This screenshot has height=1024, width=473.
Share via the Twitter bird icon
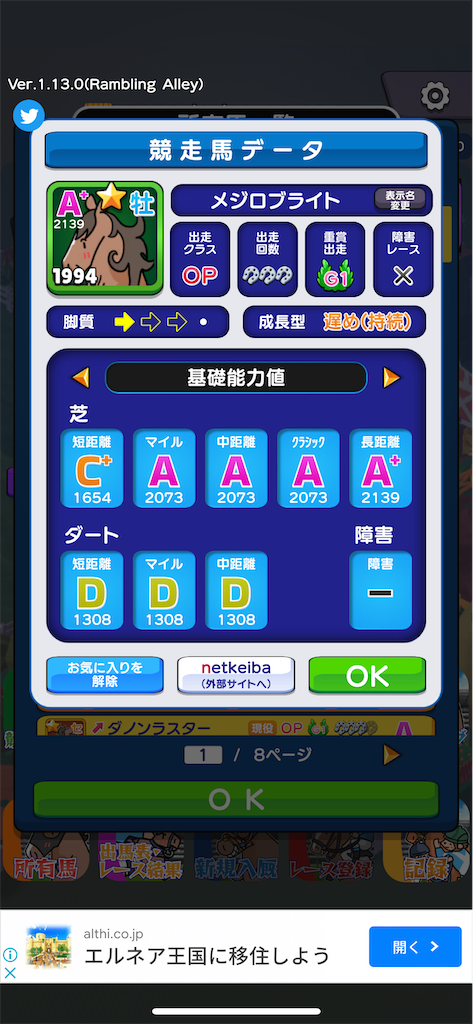(29, 116)
